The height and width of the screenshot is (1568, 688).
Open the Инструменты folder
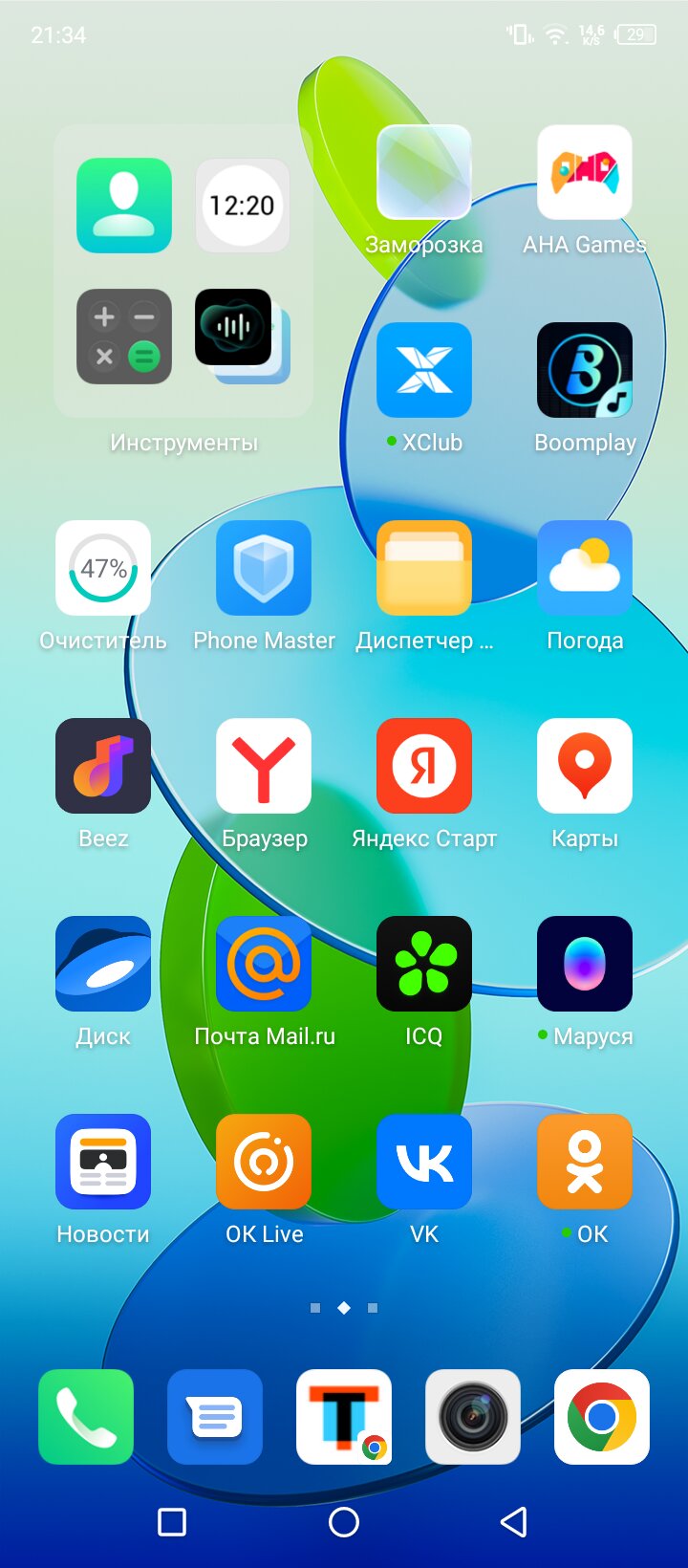[183, 272]
